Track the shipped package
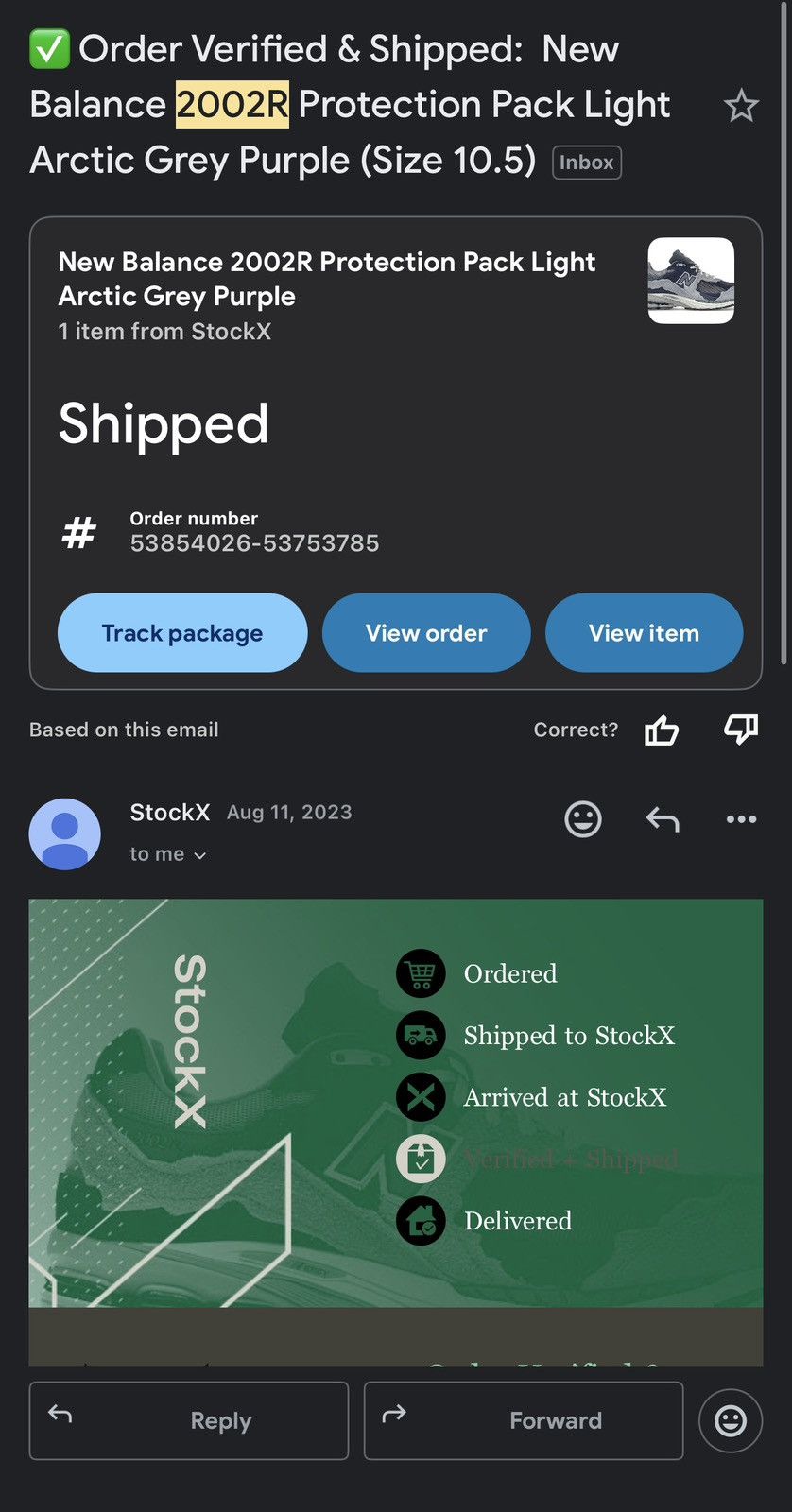The image size is (792, 1512). coord(182,633)
